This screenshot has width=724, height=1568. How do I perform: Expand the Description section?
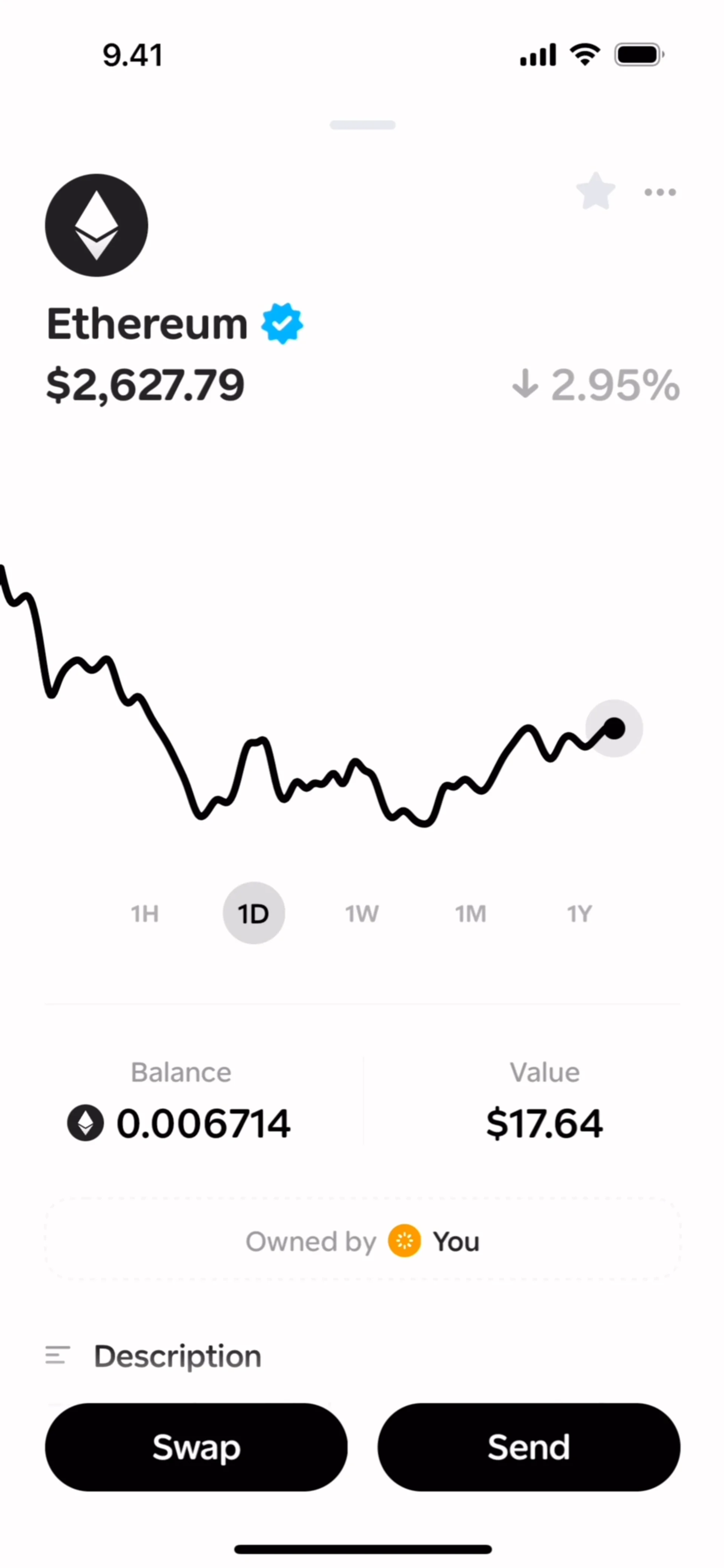click(x=176, y=1356)
